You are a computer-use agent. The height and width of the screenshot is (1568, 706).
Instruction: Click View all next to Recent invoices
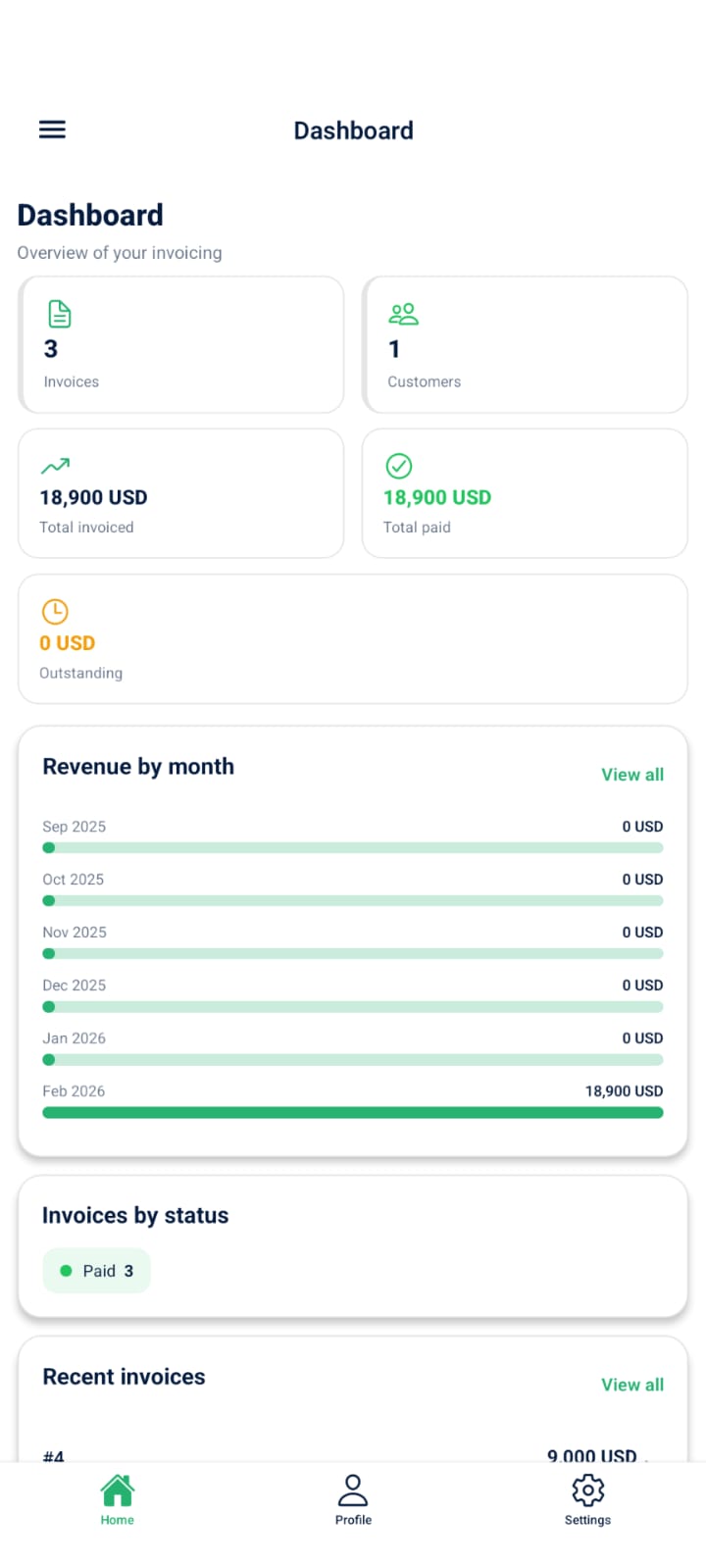click(631, 1385)
